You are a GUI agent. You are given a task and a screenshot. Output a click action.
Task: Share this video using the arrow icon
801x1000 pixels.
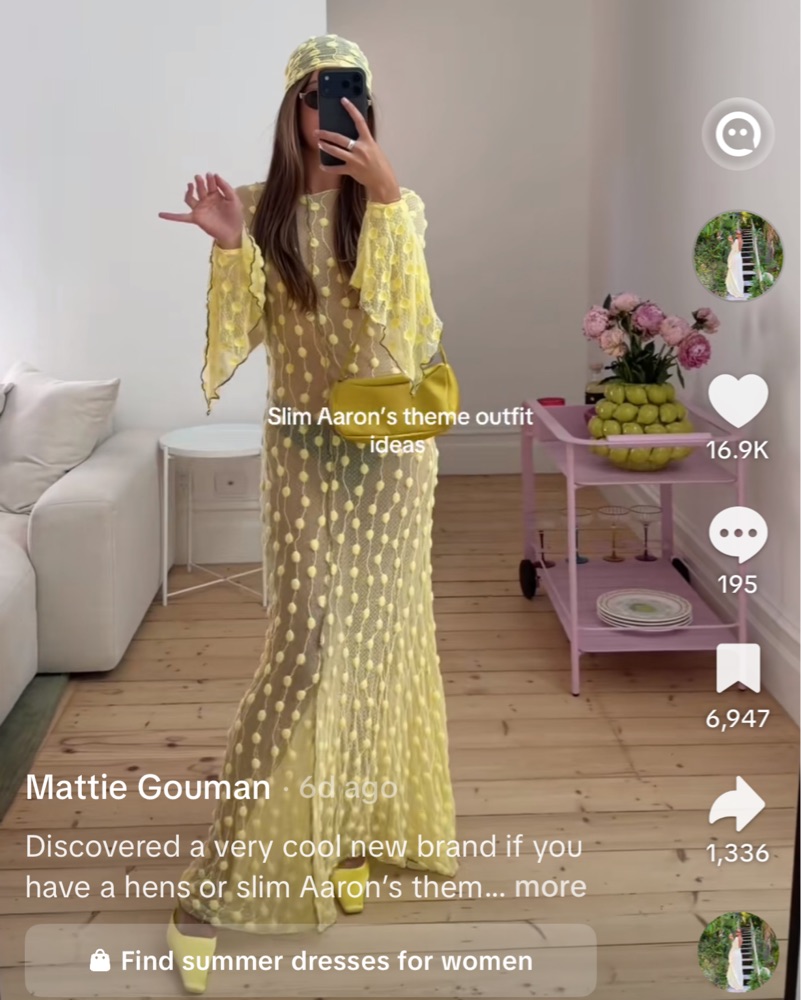point(737,804)
